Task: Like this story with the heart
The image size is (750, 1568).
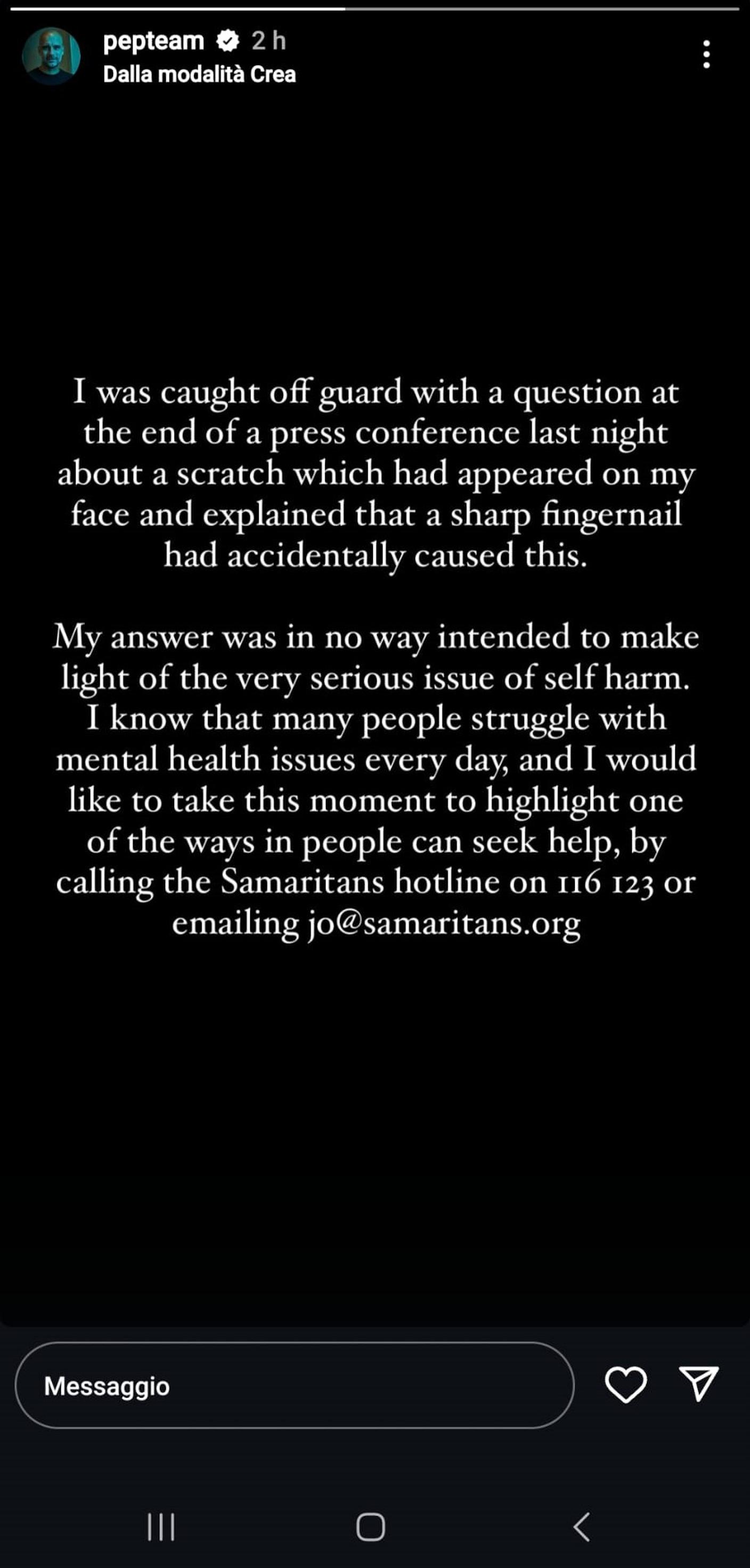Action: 625,1385
